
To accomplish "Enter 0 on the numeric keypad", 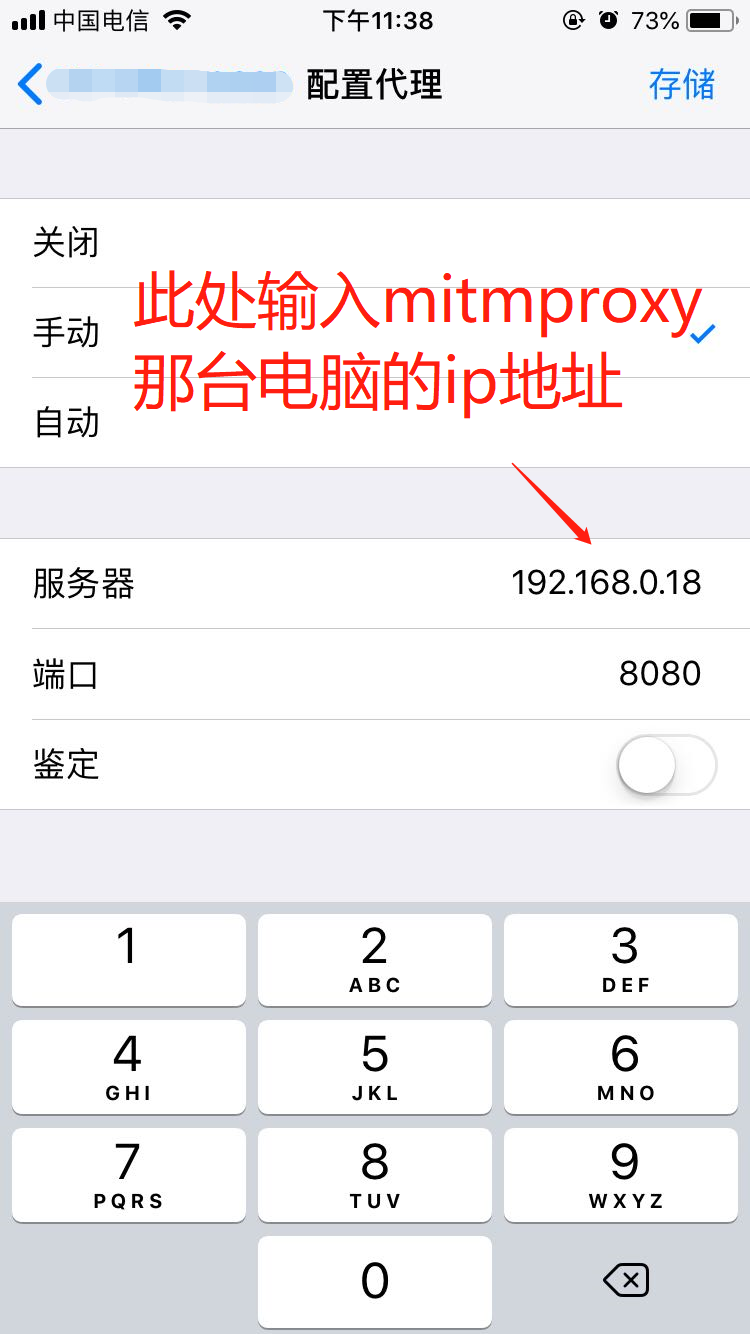I will tap(375, 1282).
